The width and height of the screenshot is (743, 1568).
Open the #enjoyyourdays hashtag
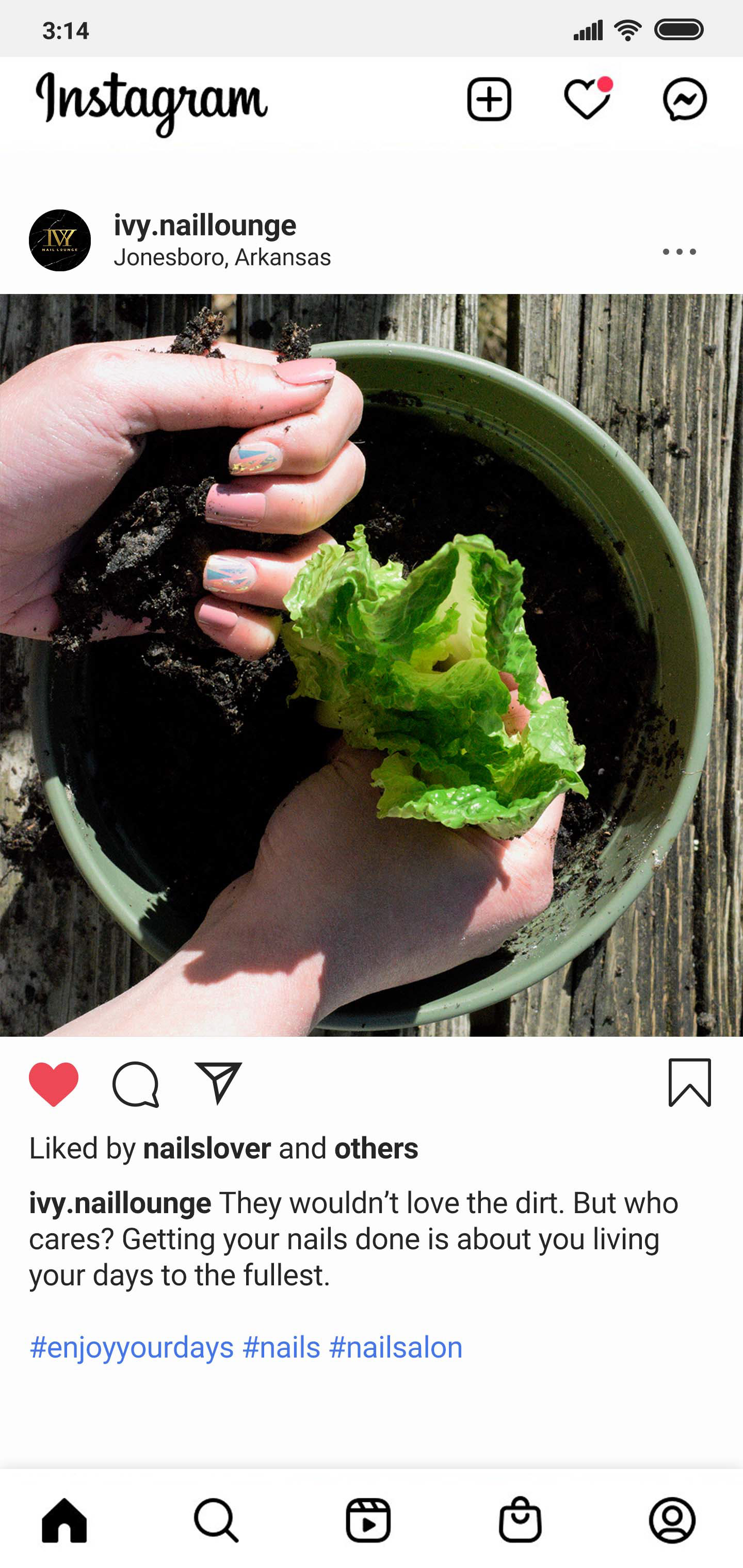[x=132, y=1347]
